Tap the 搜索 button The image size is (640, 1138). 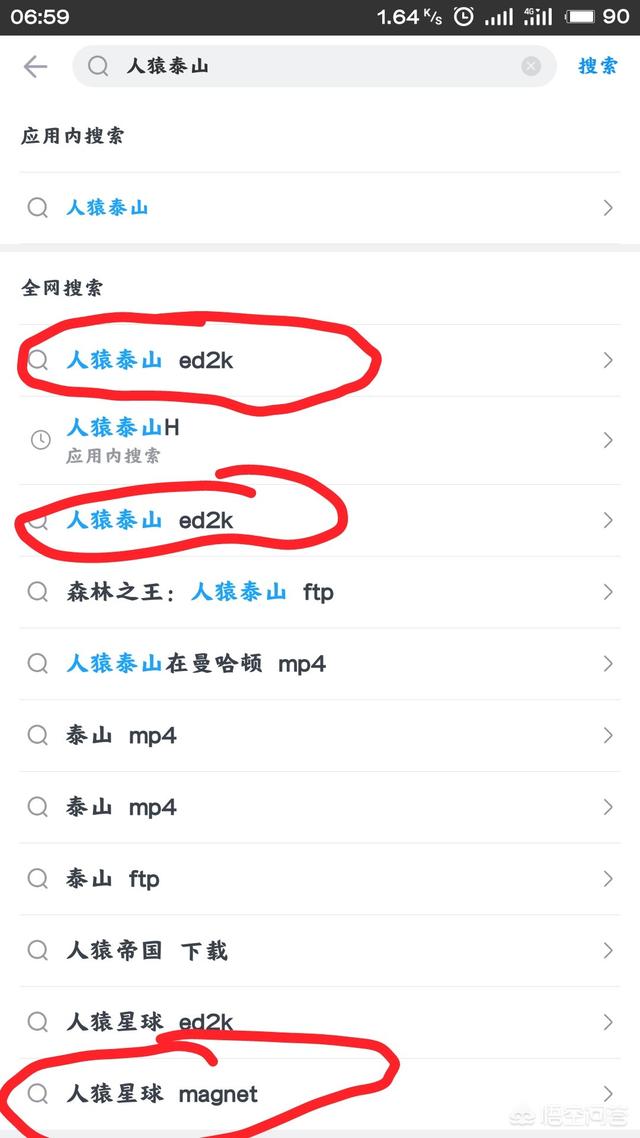(598, 67)
